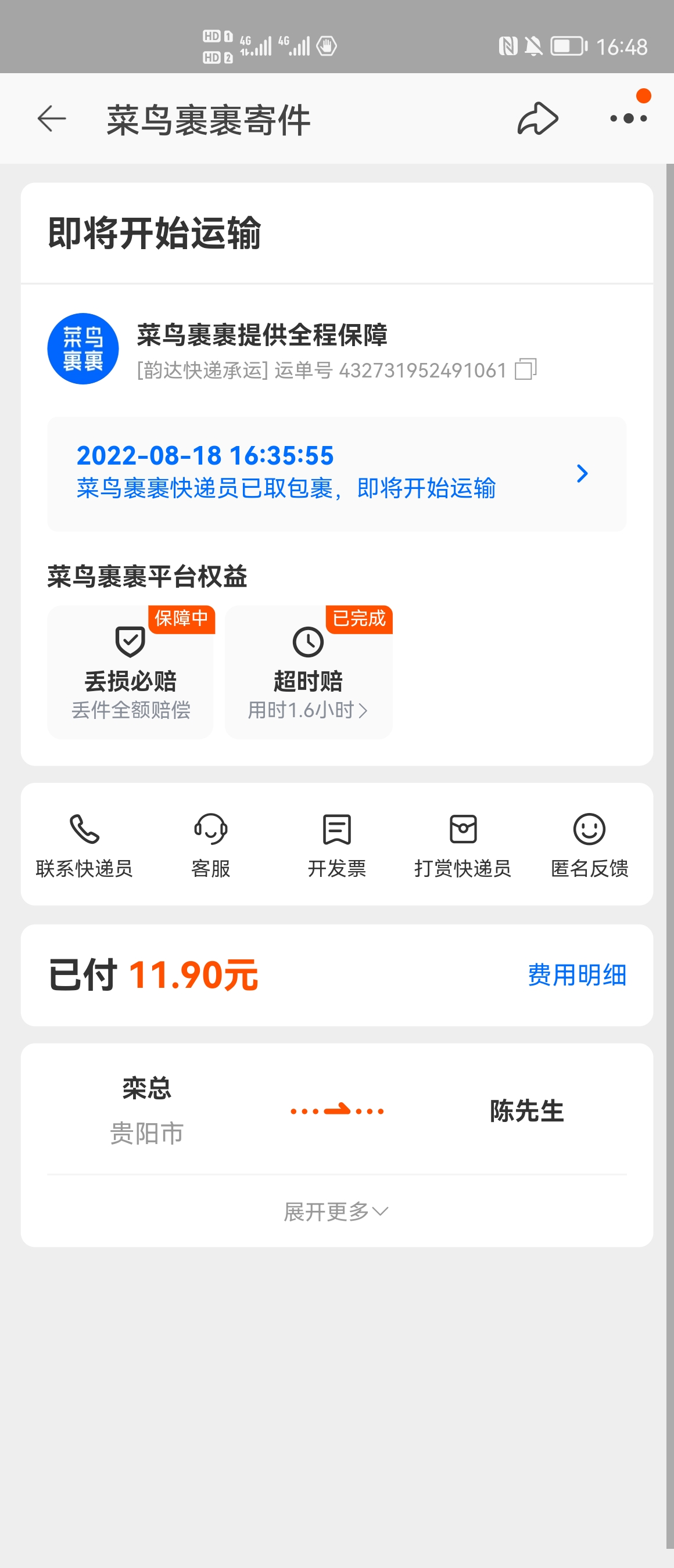Expand sender and recipient with 展开更多
This screenshot has width=674, height=1568.
[x=336, y=1211]
